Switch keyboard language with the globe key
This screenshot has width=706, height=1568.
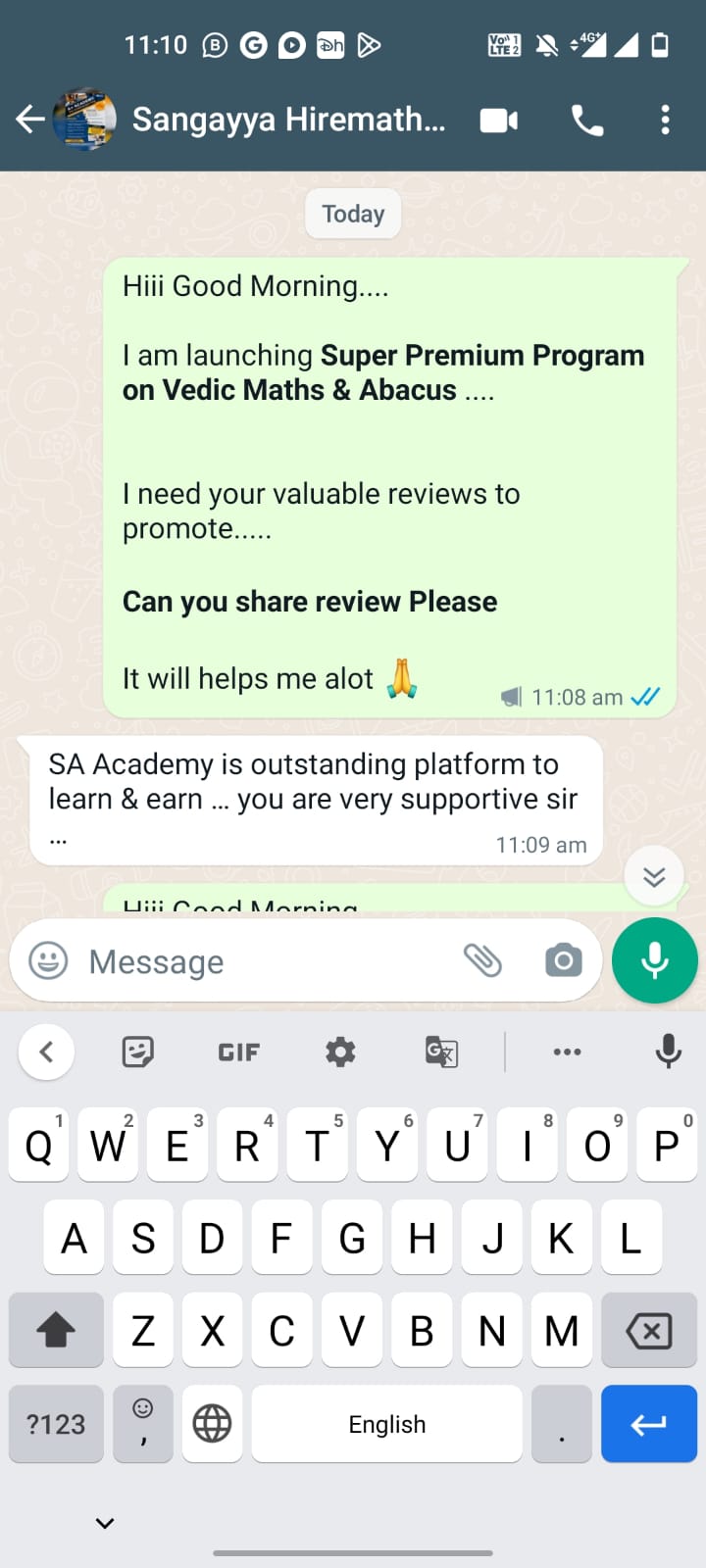point(212,1423)
